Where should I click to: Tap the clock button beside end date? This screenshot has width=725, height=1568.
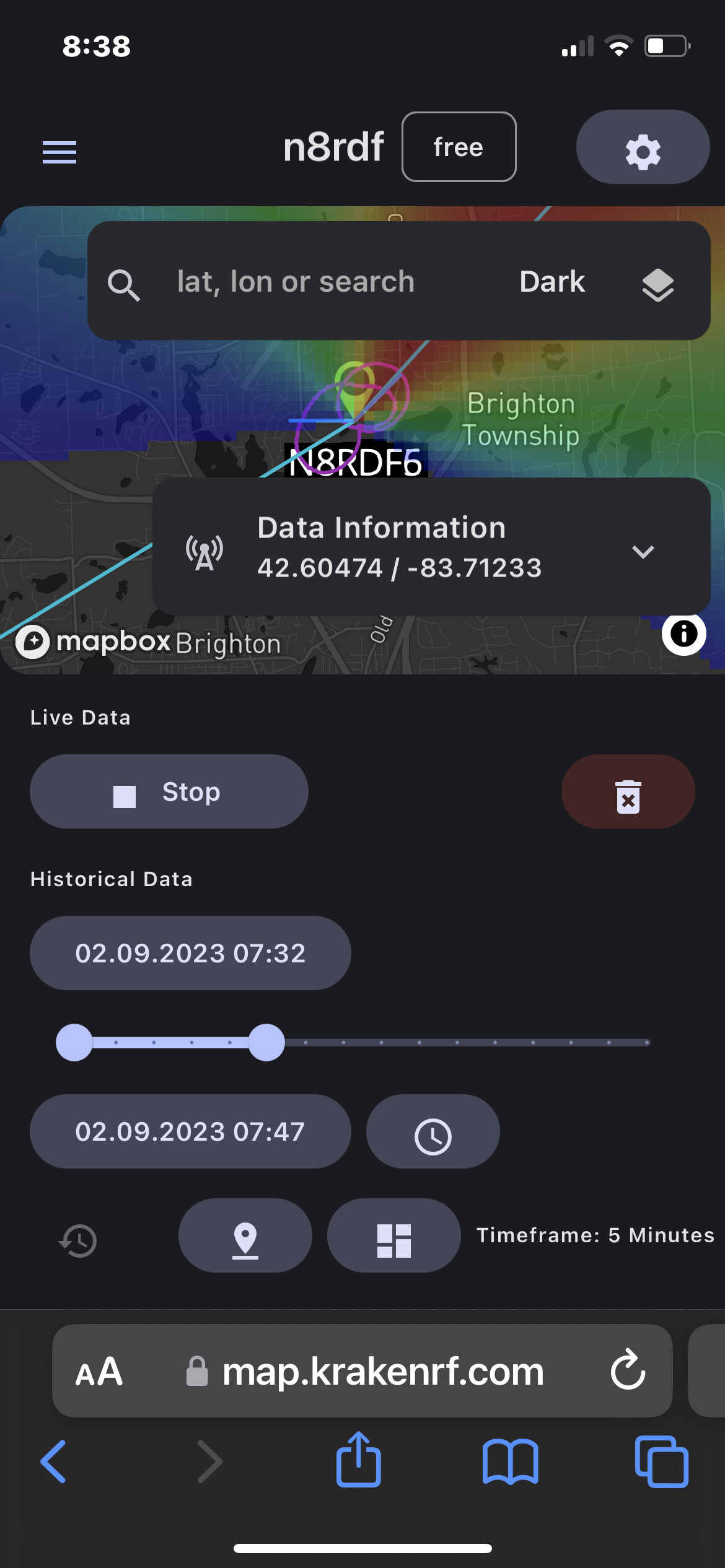point(433,1131)
